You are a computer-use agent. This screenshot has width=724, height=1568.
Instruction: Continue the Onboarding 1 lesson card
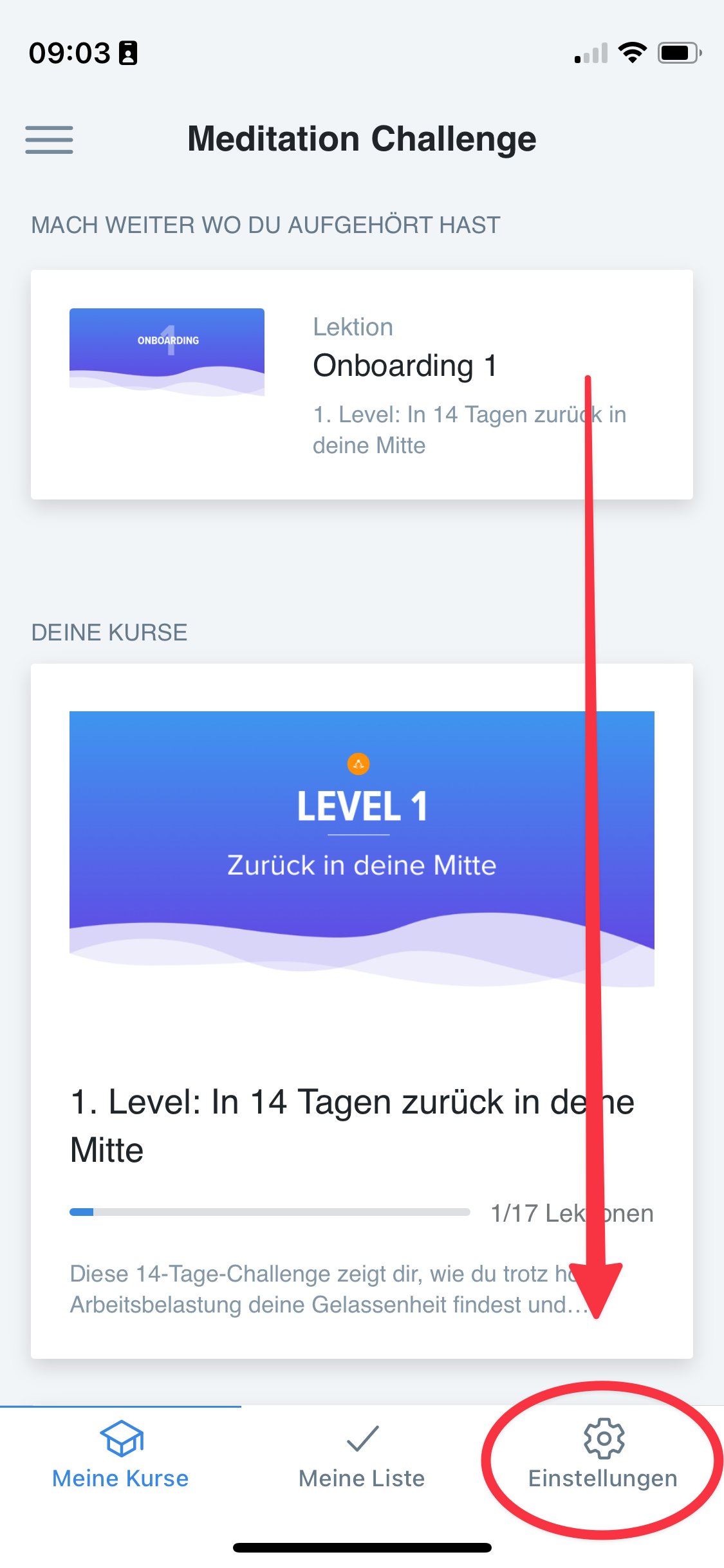coord(361,384)
